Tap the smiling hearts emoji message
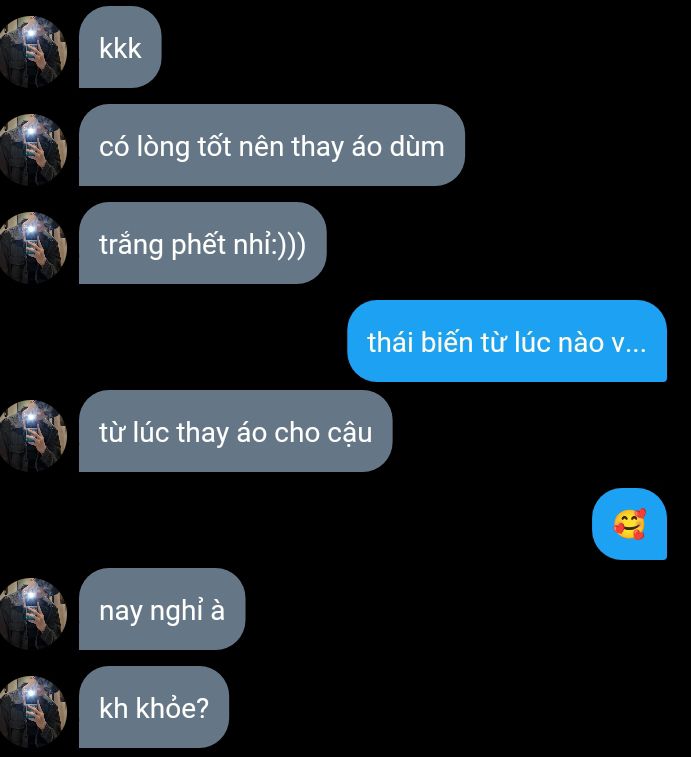Screen dimensions: 691x757 (629, 524)
